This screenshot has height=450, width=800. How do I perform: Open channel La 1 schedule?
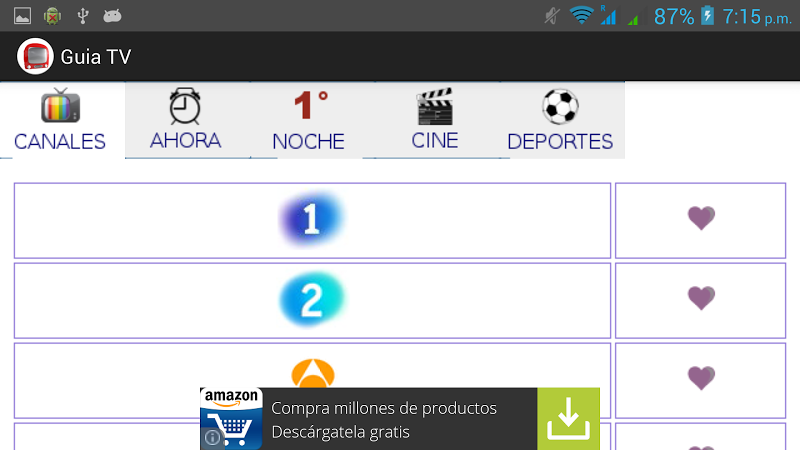click(x=312, y=220)
